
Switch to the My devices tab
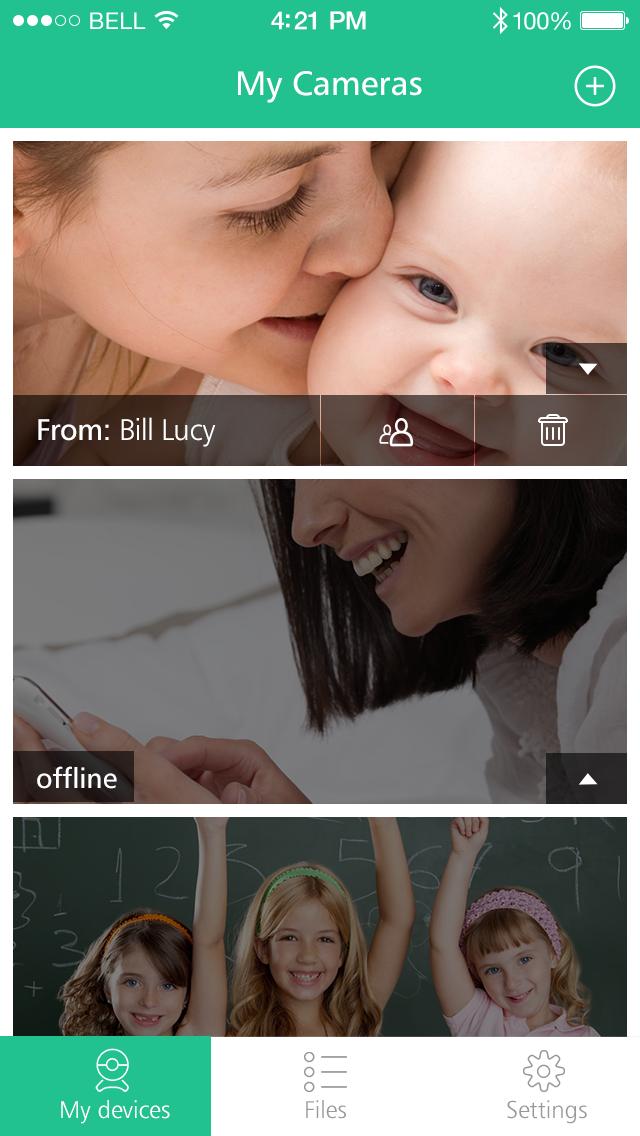[106, 1086]
